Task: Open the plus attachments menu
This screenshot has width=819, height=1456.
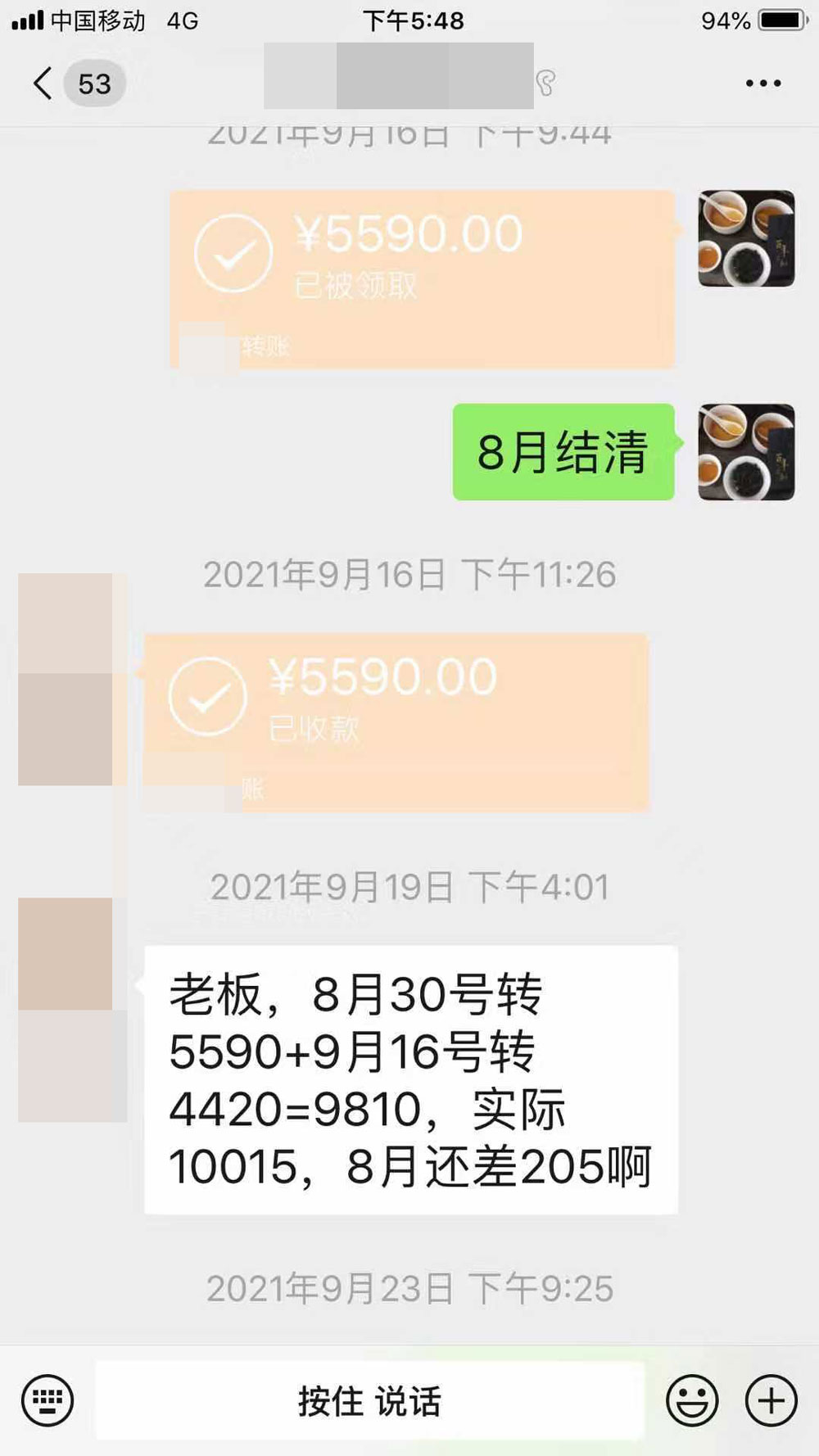Action: coord(771,1400)
